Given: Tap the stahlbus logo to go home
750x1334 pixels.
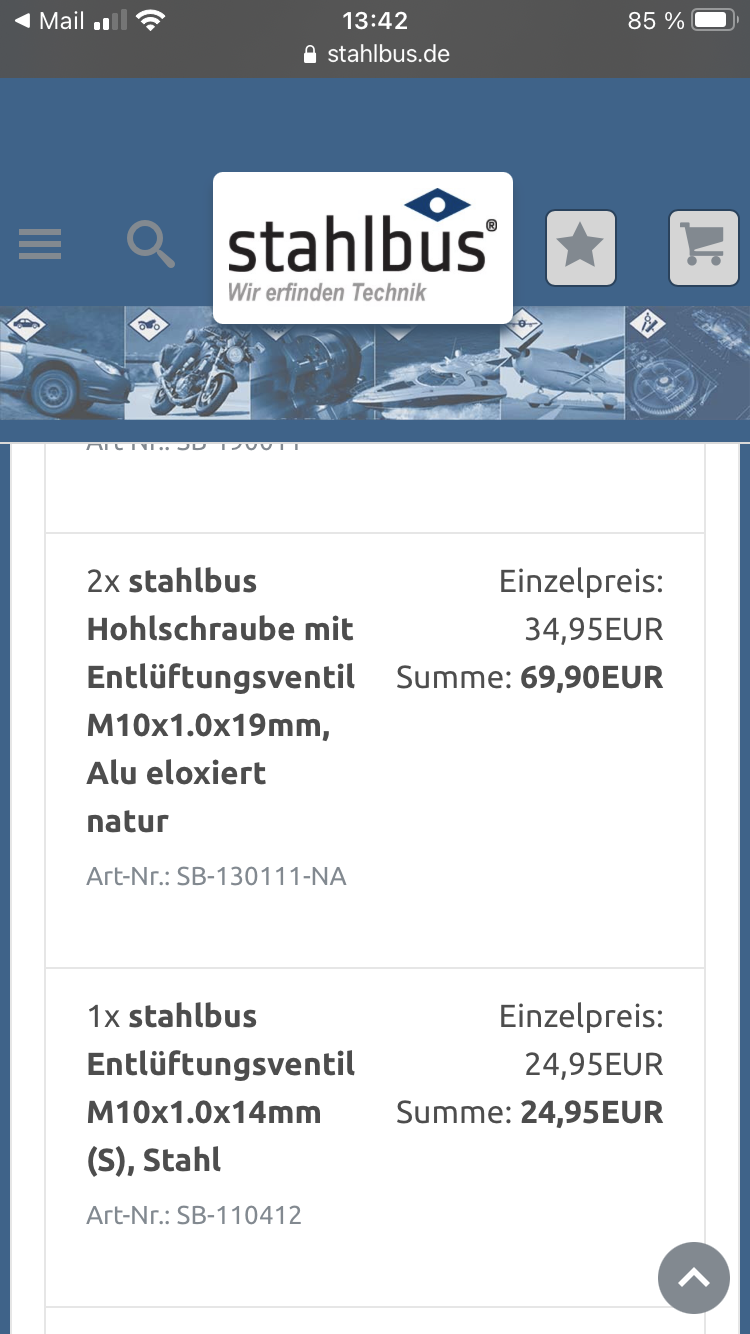Looking at the screenshot, I should [x=363, y=248].
